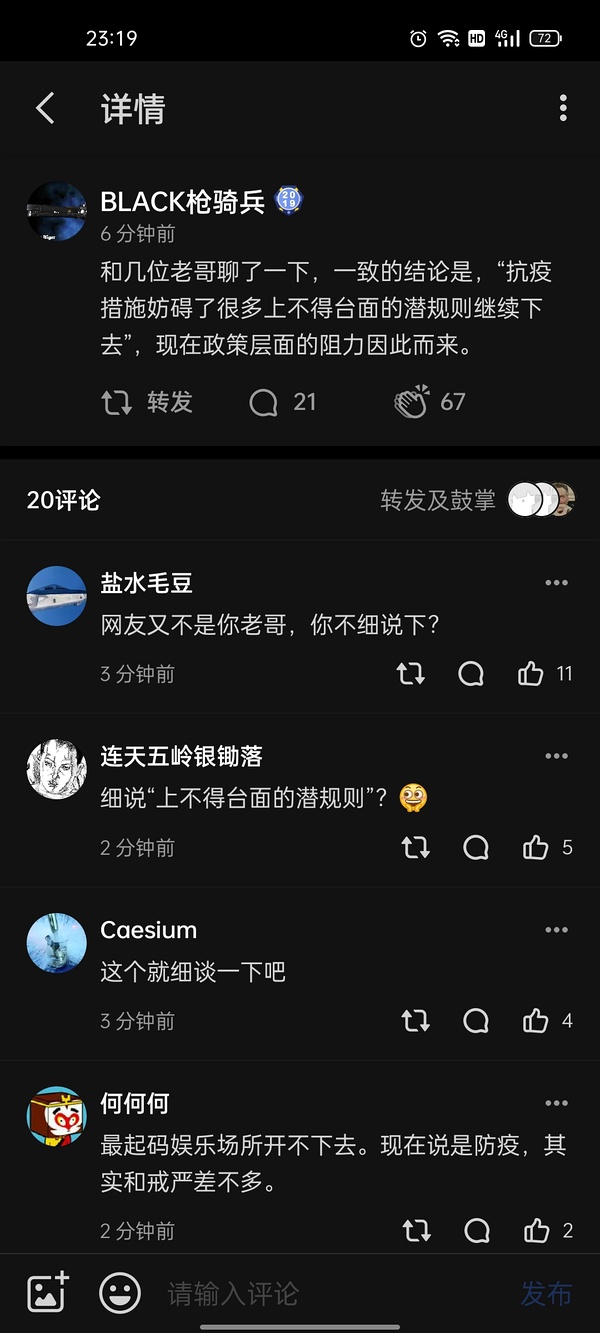The image size is (600, 1333).
Task: Attach an image to your comment
Action: 47,1293
